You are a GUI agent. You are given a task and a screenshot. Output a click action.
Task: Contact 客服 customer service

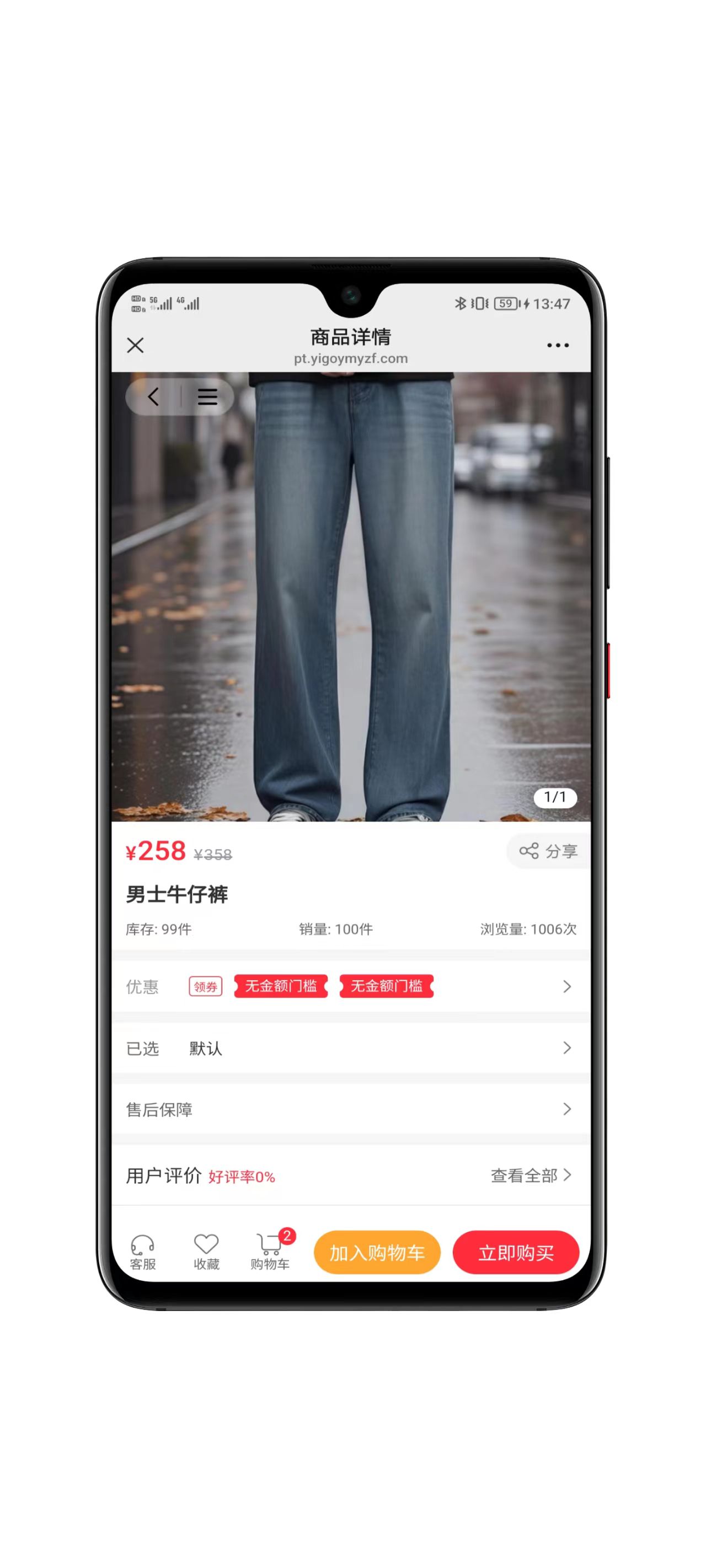143,1252
